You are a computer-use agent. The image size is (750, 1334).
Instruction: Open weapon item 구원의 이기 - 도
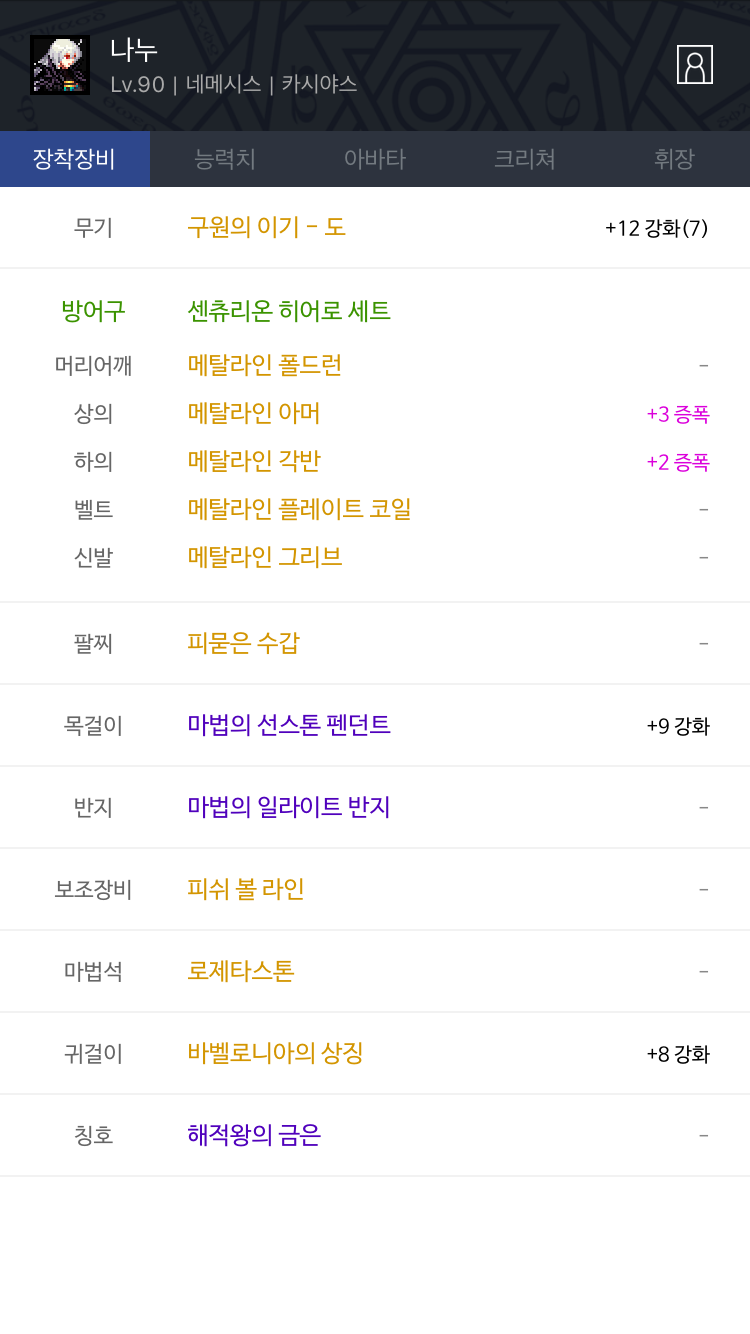coord(266,227)
